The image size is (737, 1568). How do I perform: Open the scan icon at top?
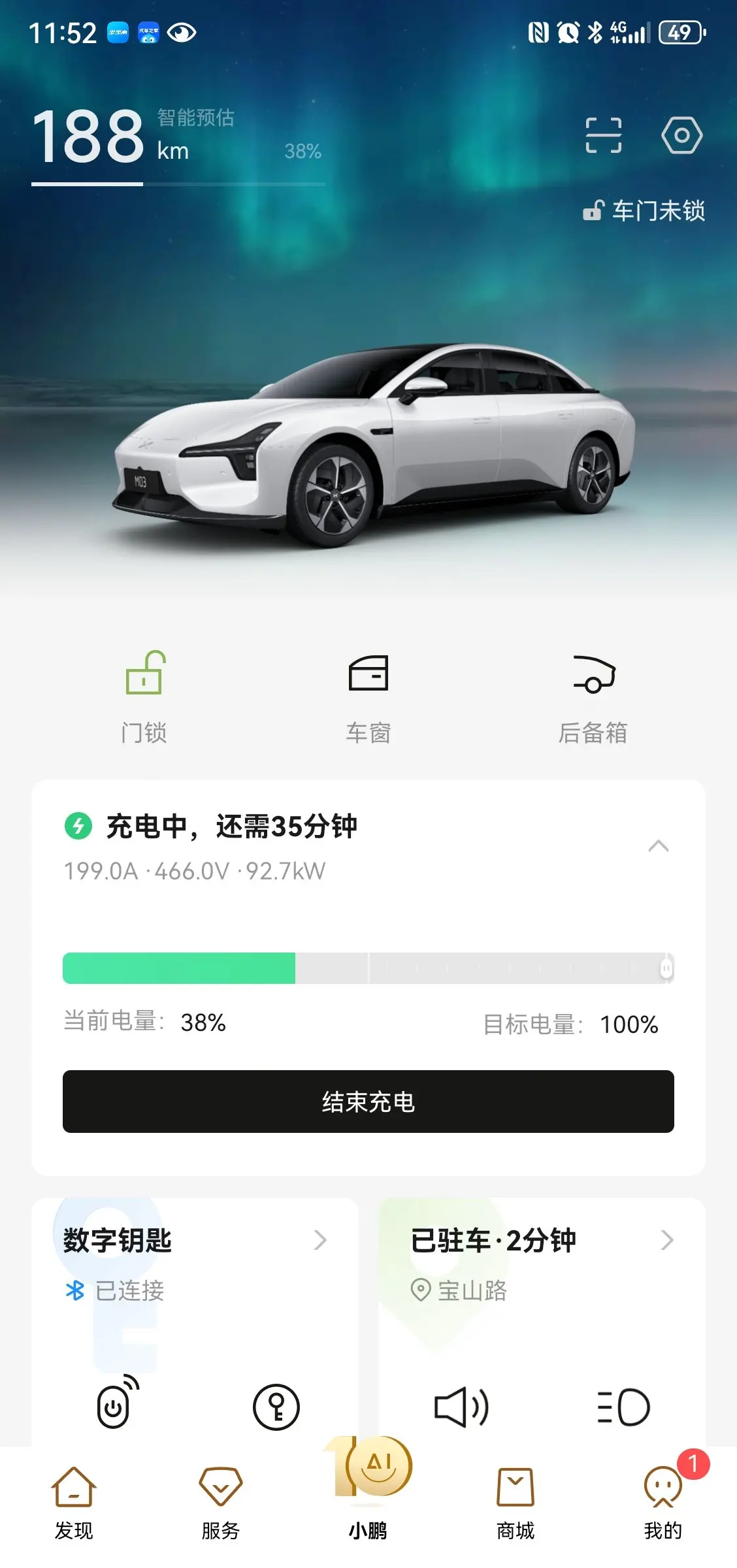point(603,135)
